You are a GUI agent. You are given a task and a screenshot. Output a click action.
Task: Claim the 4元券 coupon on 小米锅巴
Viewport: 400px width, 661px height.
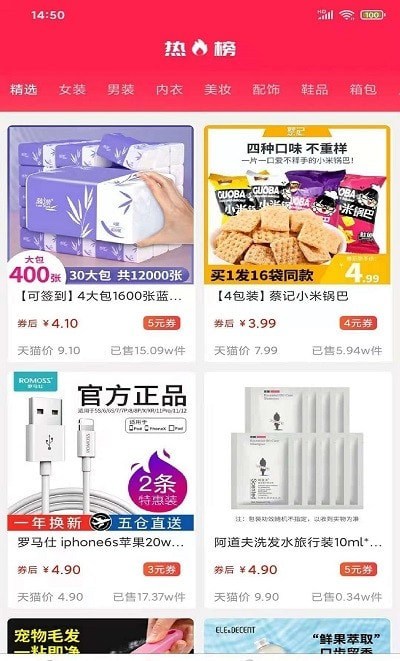358,323
